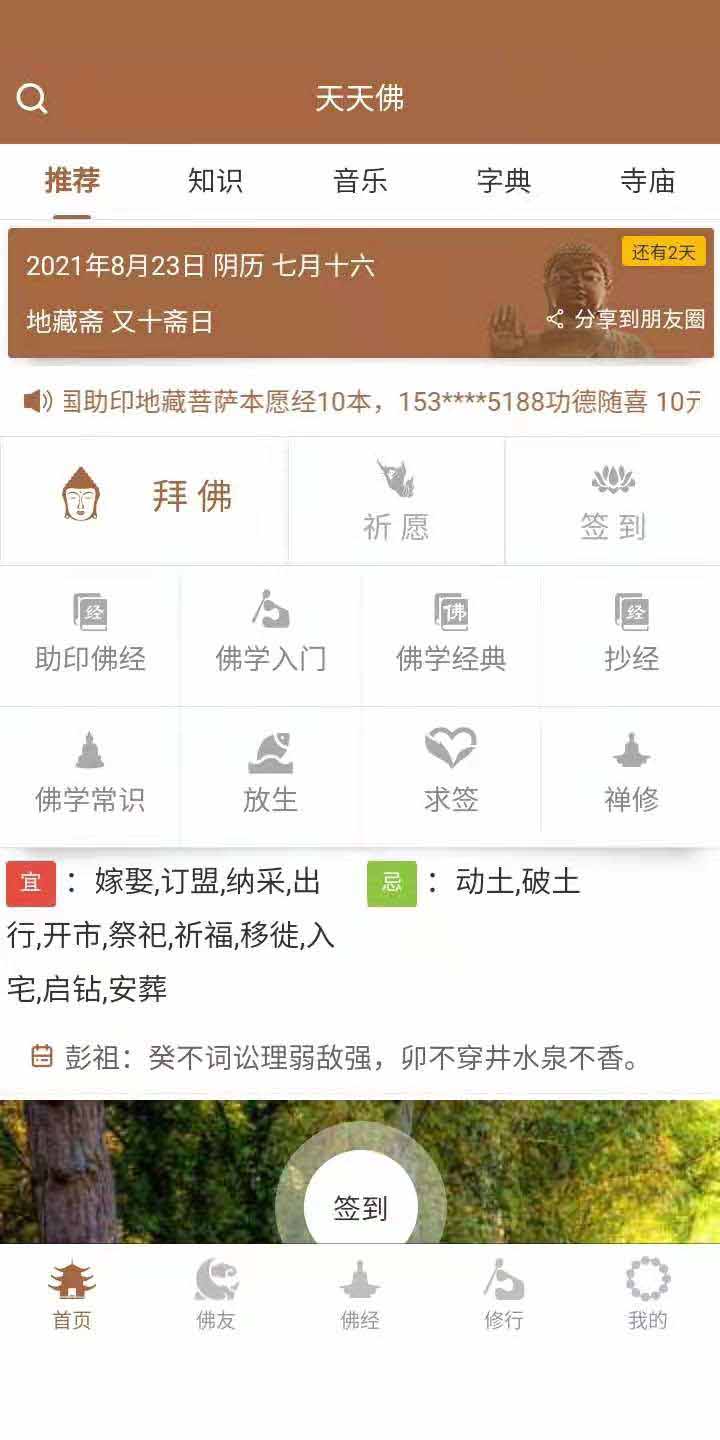Switch to 佛友 in bottom navigation
The width and height of the screenshot is (720, 1440).
(x=216, y=1294)
